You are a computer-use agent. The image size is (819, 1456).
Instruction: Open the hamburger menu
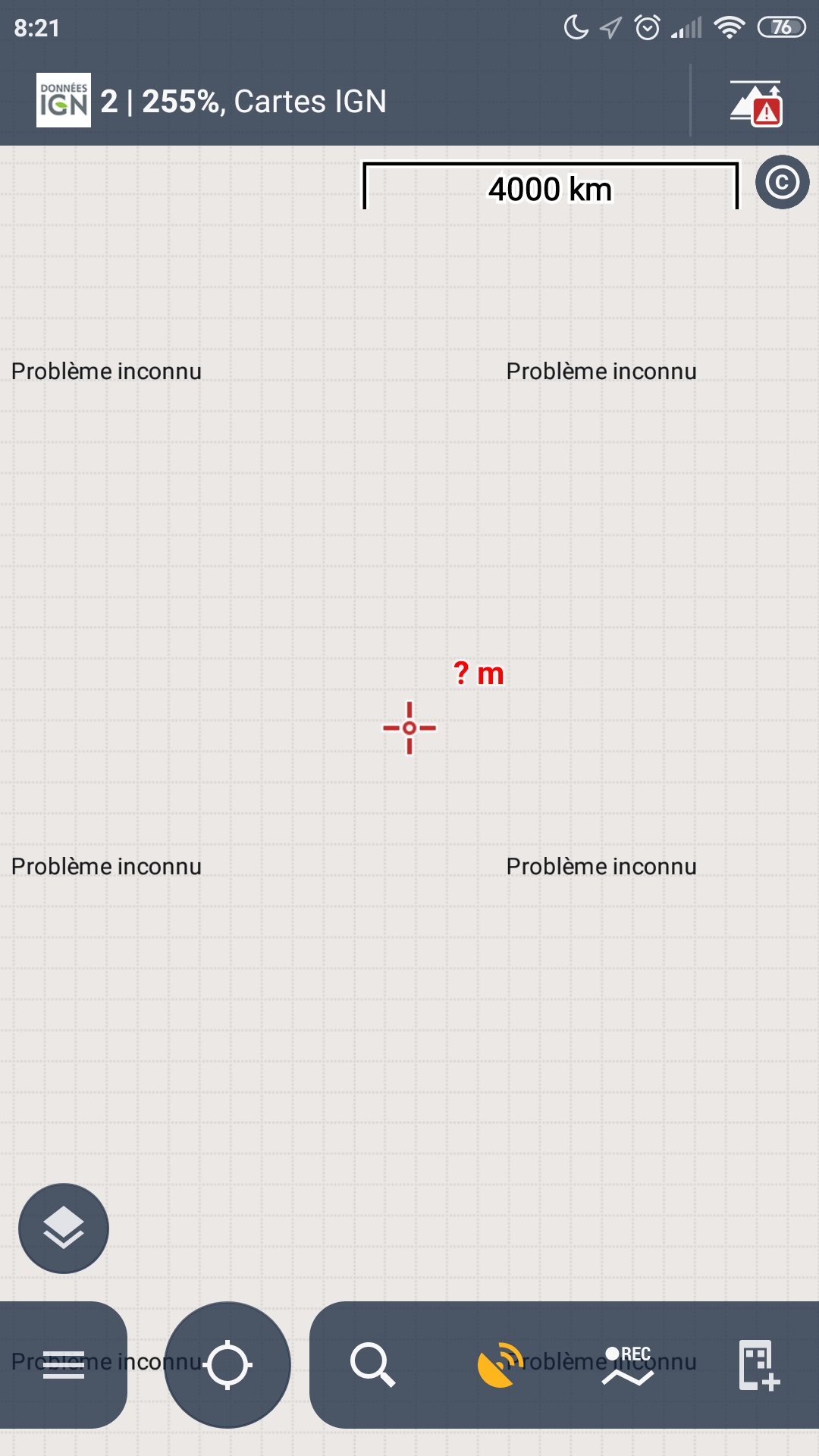[64, 1365]
